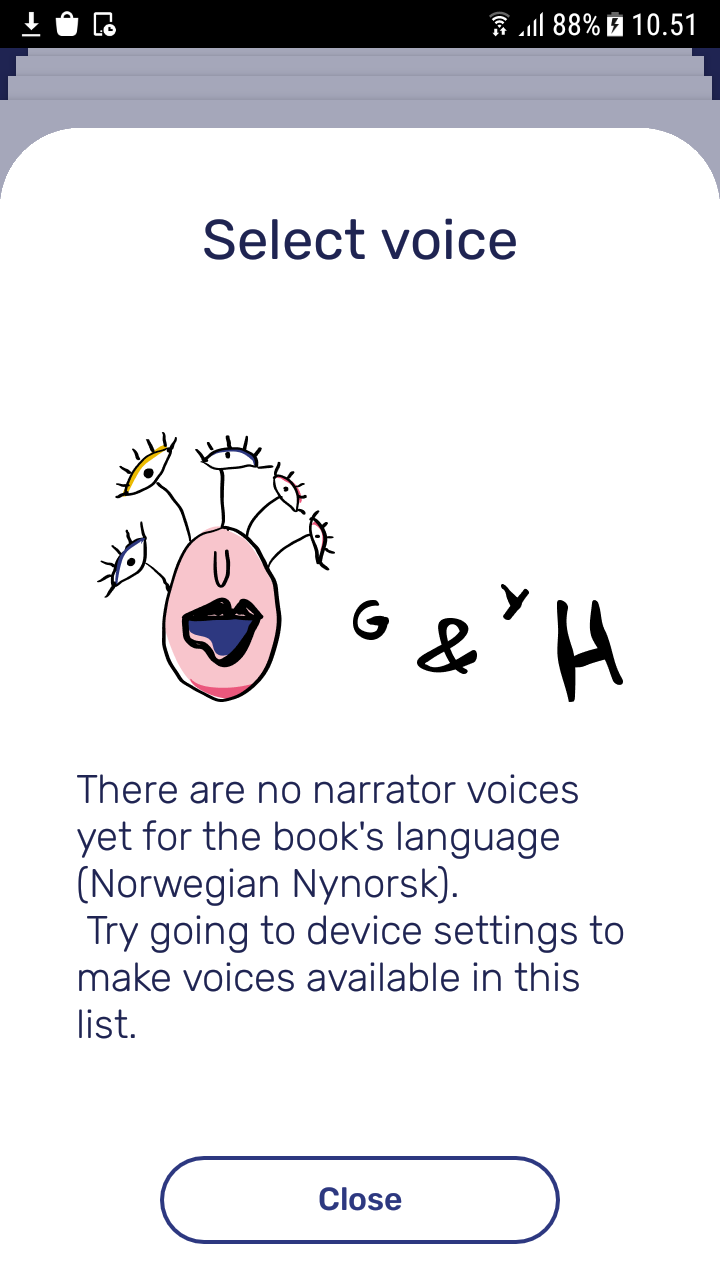The width and height of the screenshot is (720, 1280).
Task: Close the Select voice dialog
Action: [360, 1199]
